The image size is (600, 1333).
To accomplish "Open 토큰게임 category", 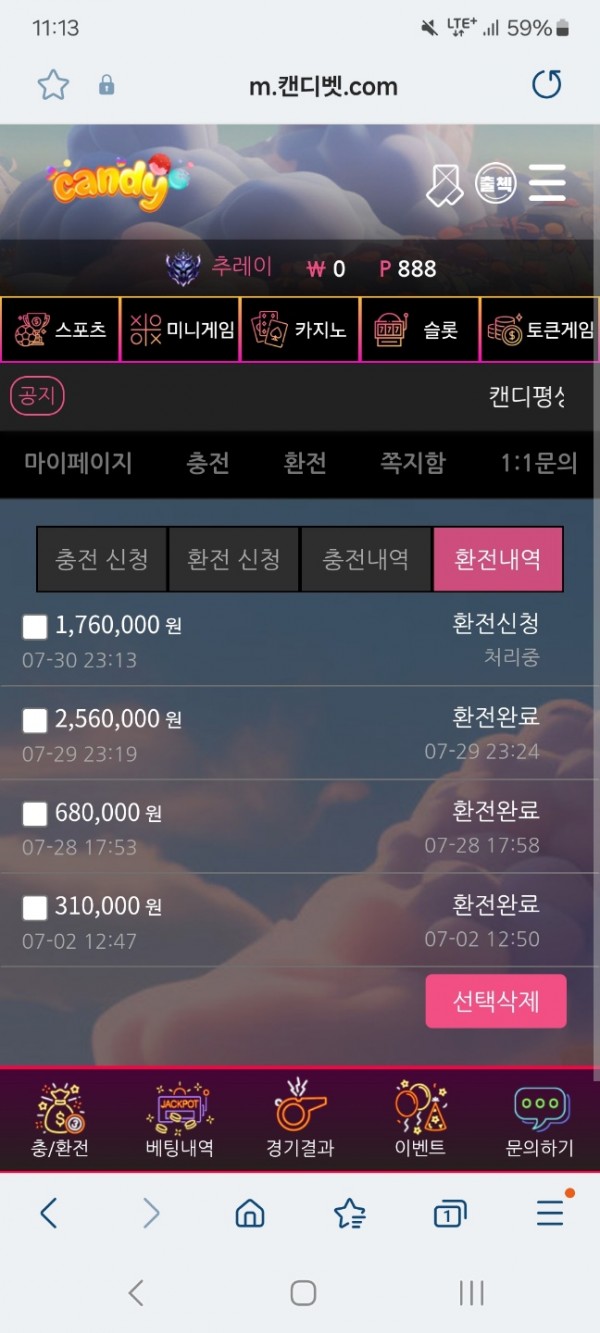I will 540,329.
